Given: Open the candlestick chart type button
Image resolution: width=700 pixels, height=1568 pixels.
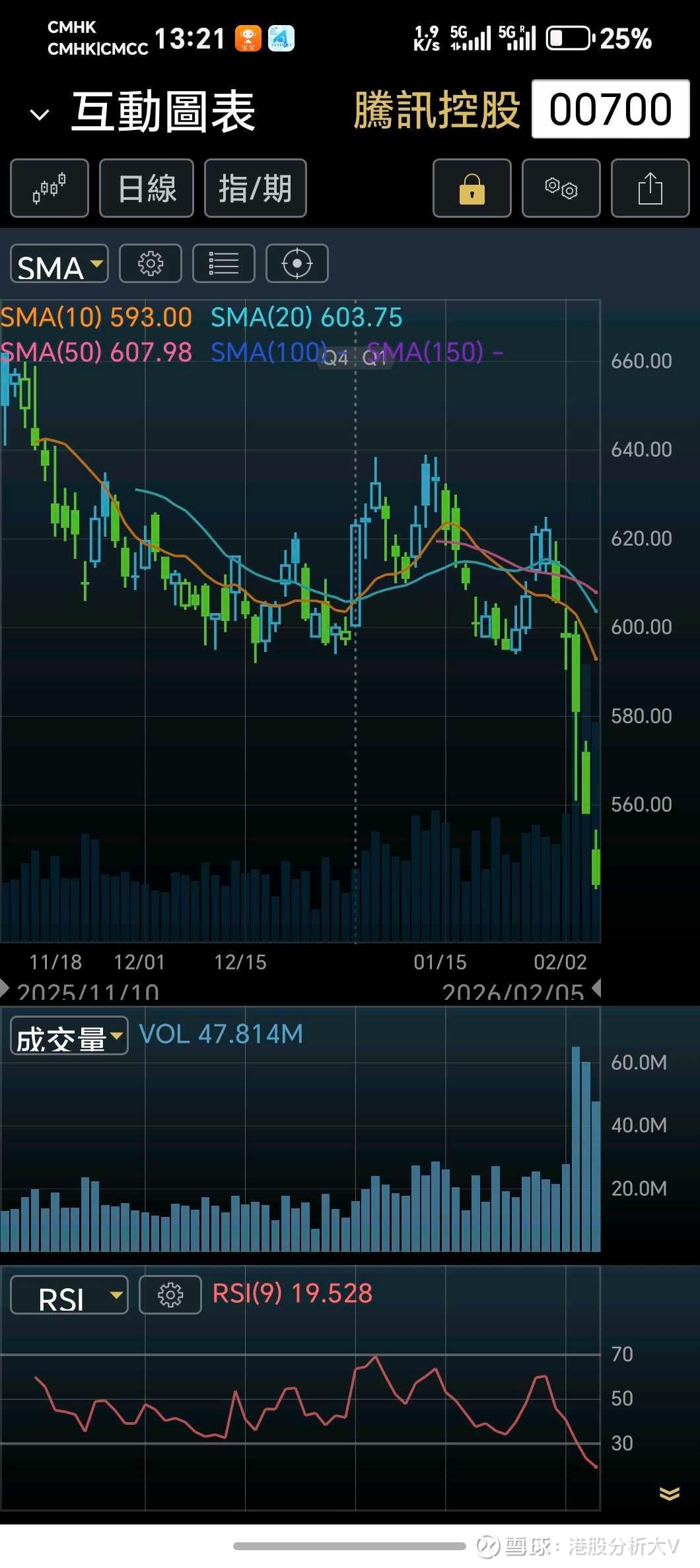Looking at the screenshot, I should pos(50,188).
